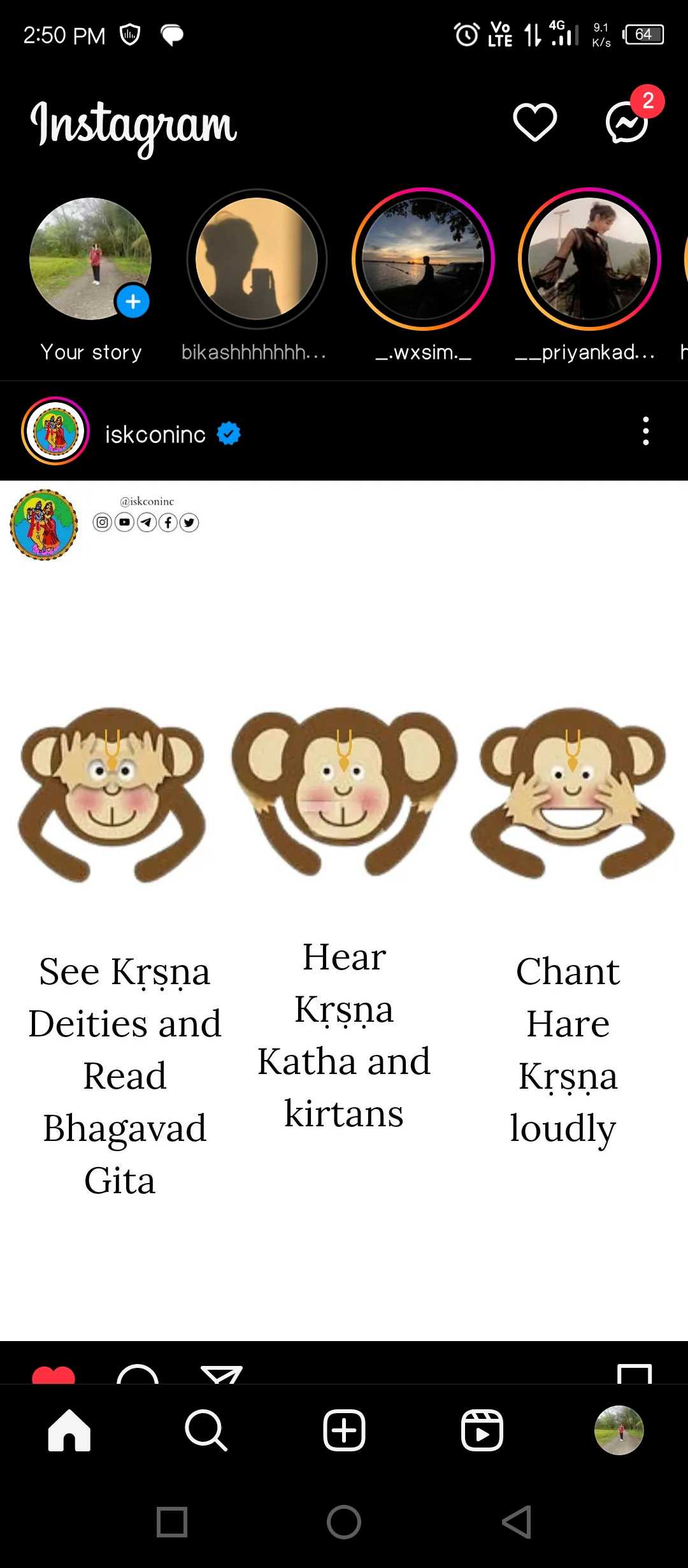Open the iskconinc monkeys post image
This screenshot has height=1568, width=688.
tap(344, 911)
